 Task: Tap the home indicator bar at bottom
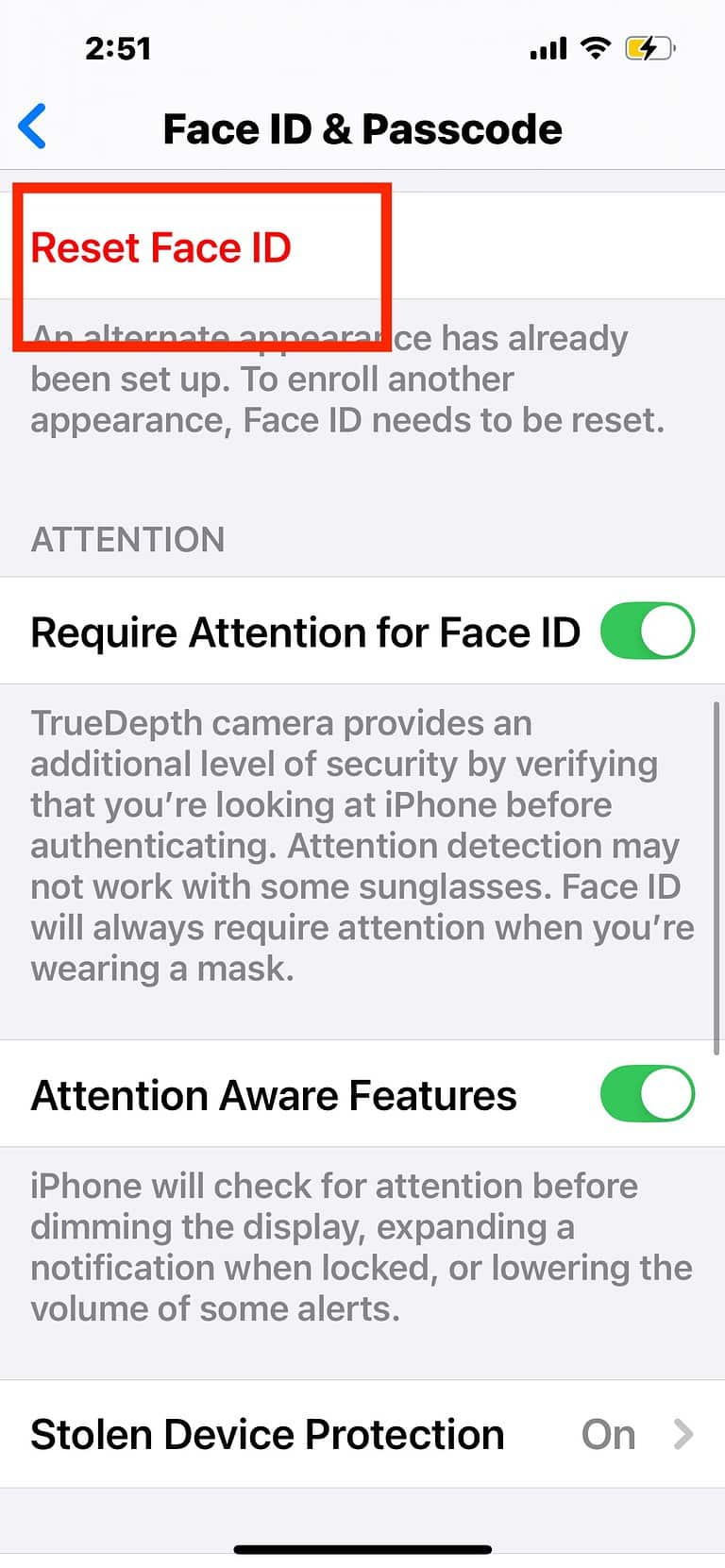pos(362,1547)
